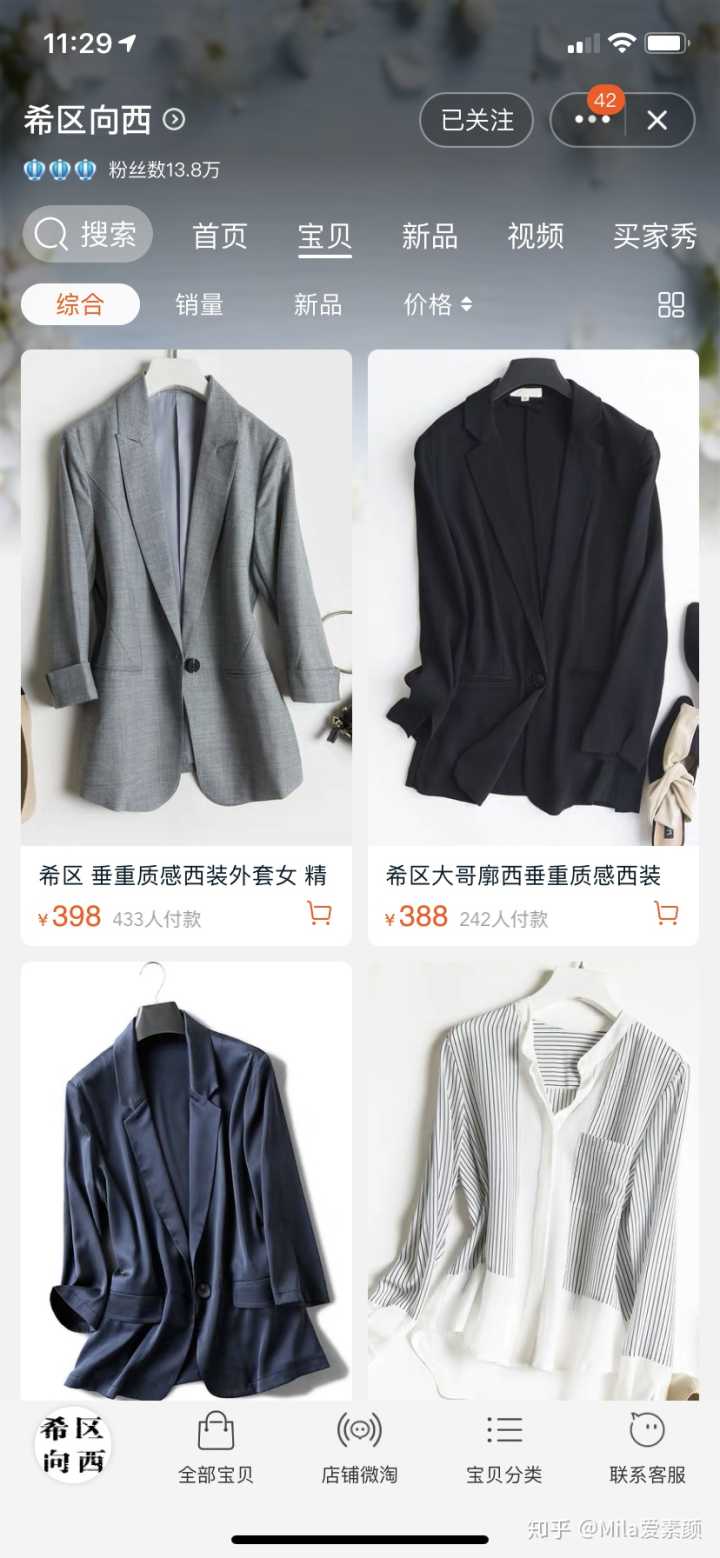720x1558 pixels.
Task: Add the ¥398 blazer to cart
Action: tap(319, 913)
